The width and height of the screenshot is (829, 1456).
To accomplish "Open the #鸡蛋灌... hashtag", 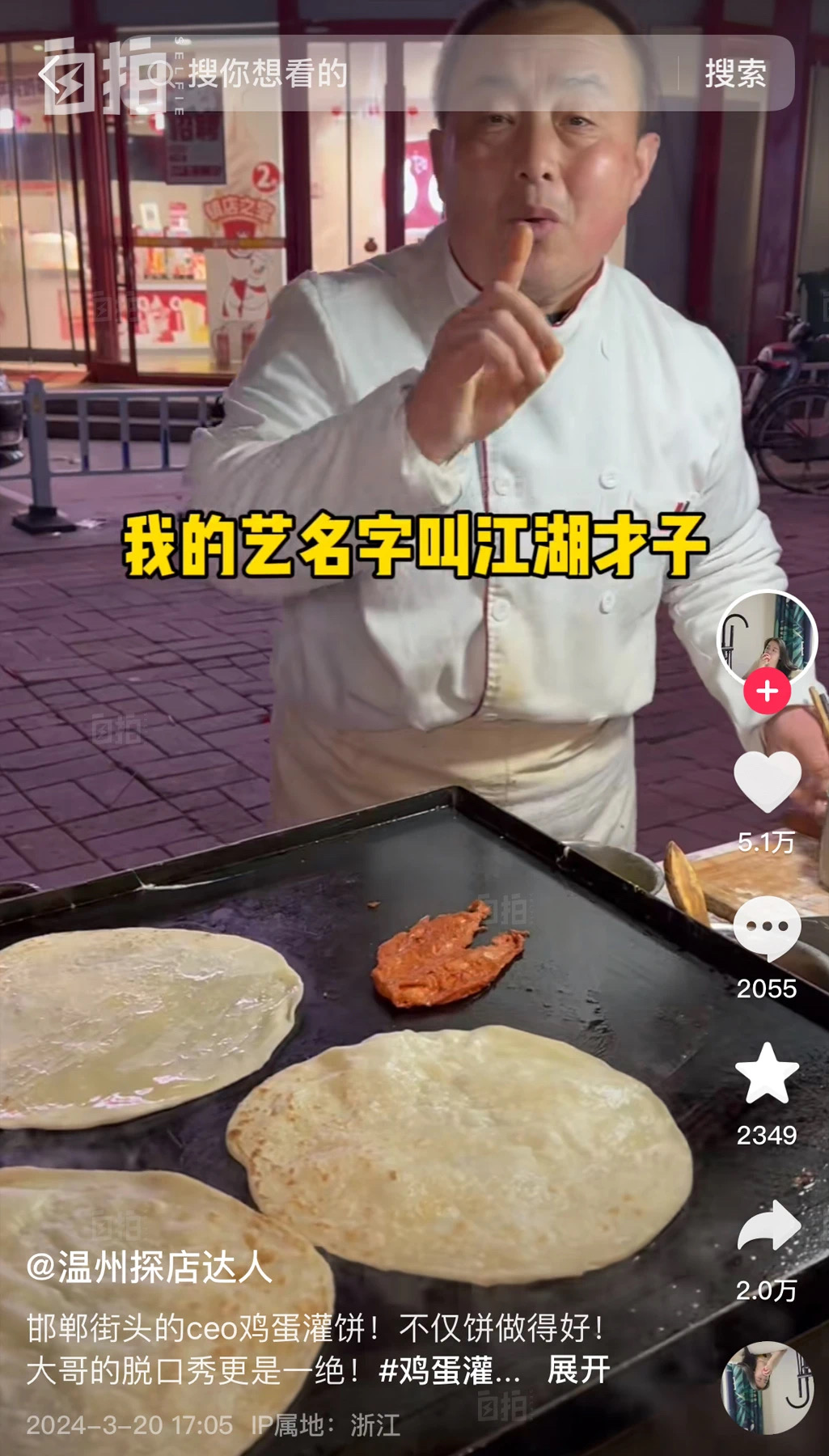I will [x=449, y=1370].
